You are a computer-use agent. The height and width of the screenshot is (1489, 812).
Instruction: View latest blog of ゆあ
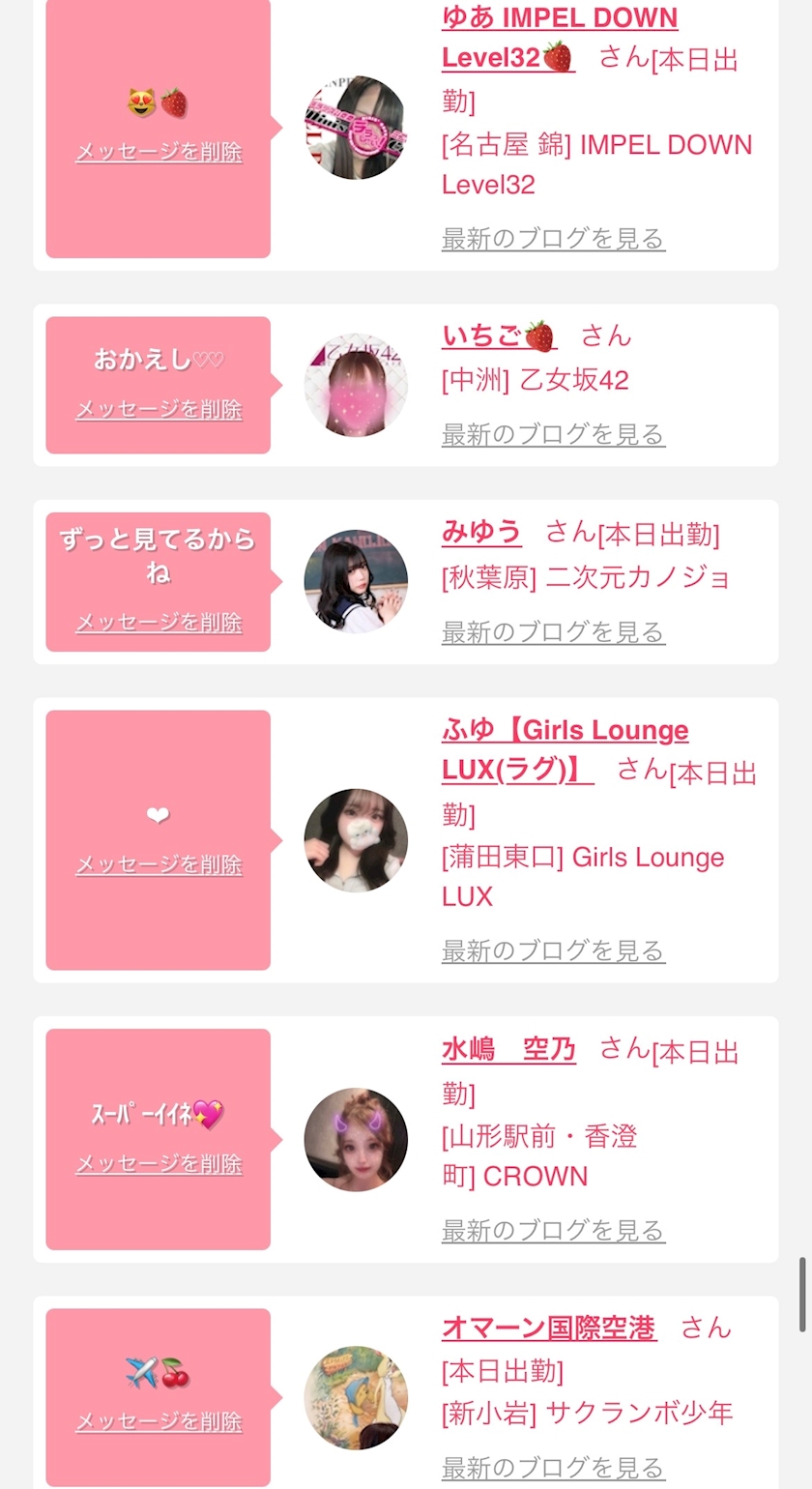point(553,239)
